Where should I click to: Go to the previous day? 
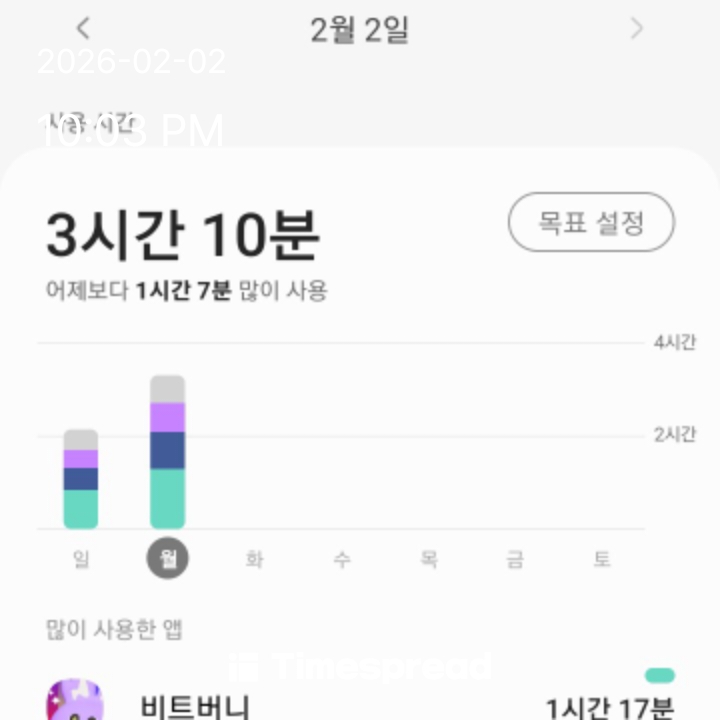[x=84, y=29]
